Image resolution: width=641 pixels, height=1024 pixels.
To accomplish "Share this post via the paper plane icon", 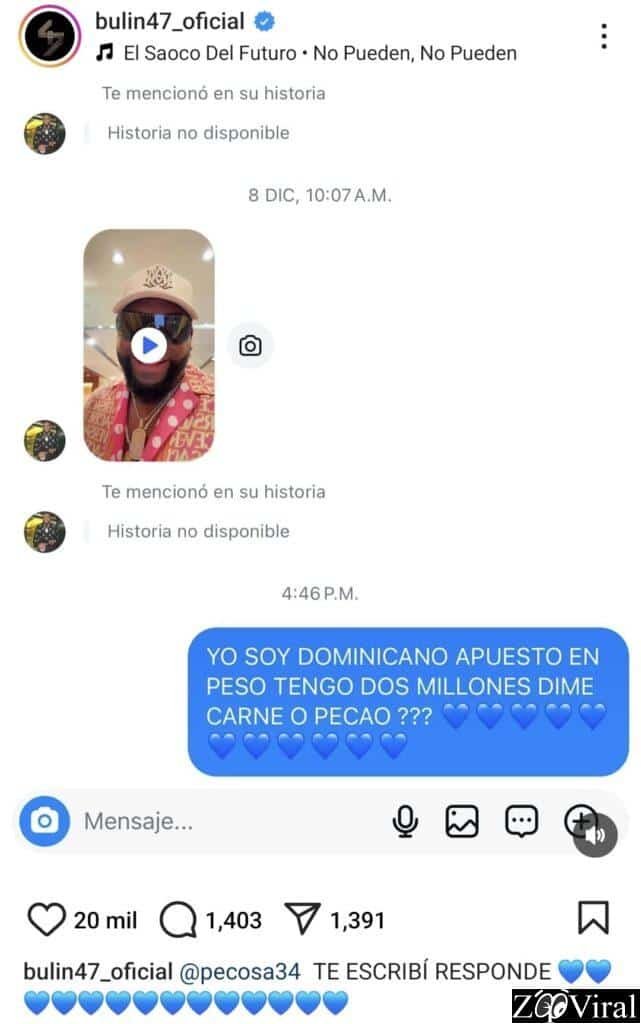I will click(301, 919).
